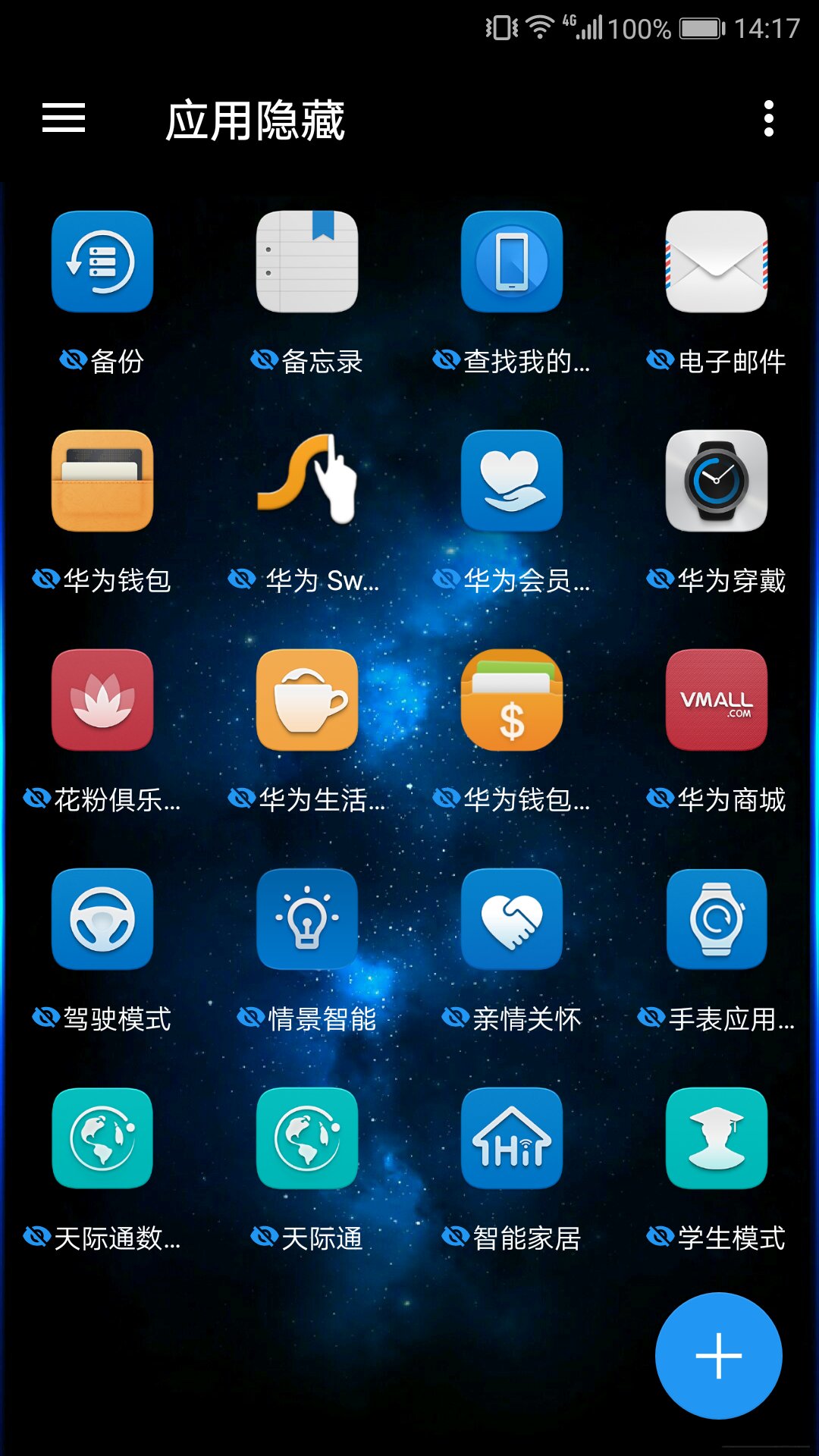This screenshot has height=1456, width=819.
Task: Select the 智能家居 app icon
Action: pos(512,1138)
